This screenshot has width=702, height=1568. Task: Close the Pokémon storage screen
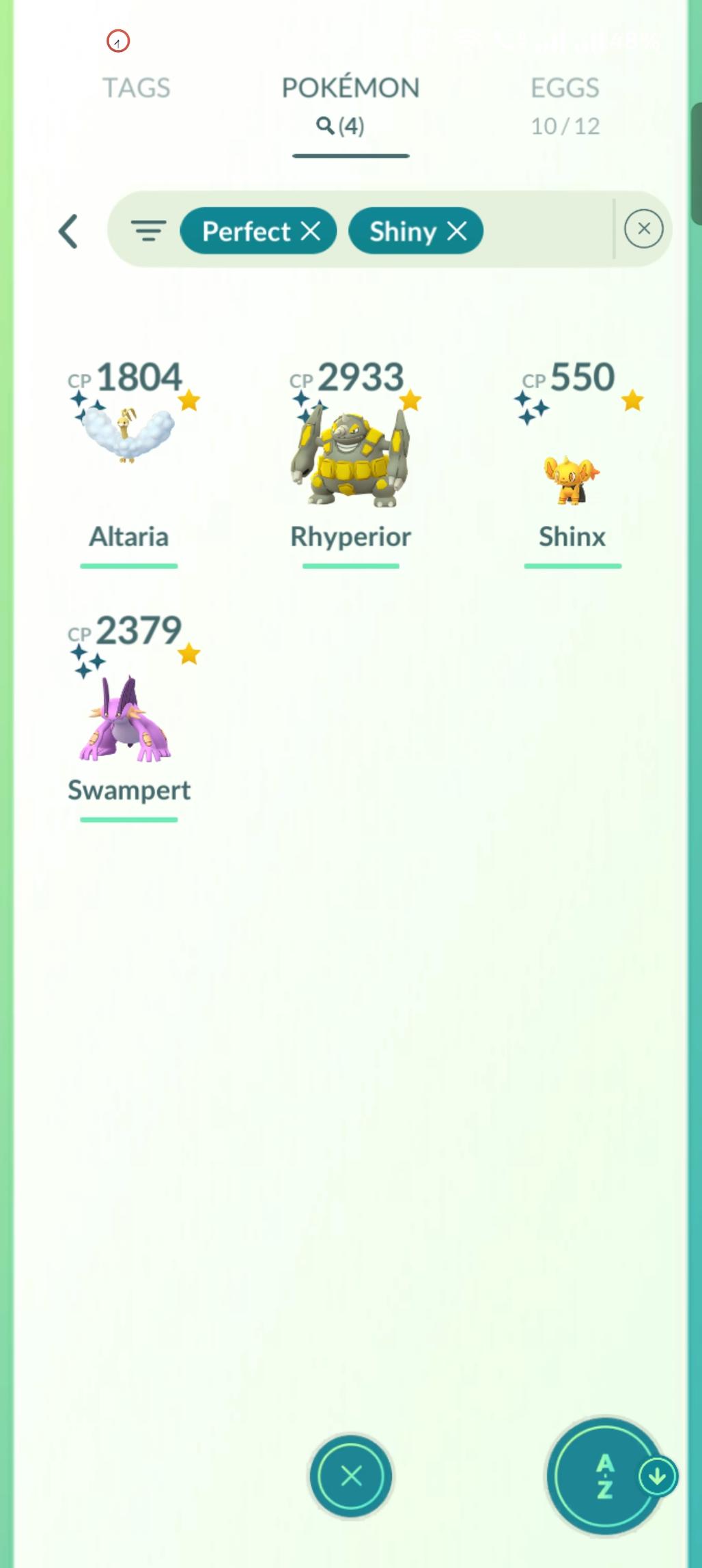(x=351, y=1476)
